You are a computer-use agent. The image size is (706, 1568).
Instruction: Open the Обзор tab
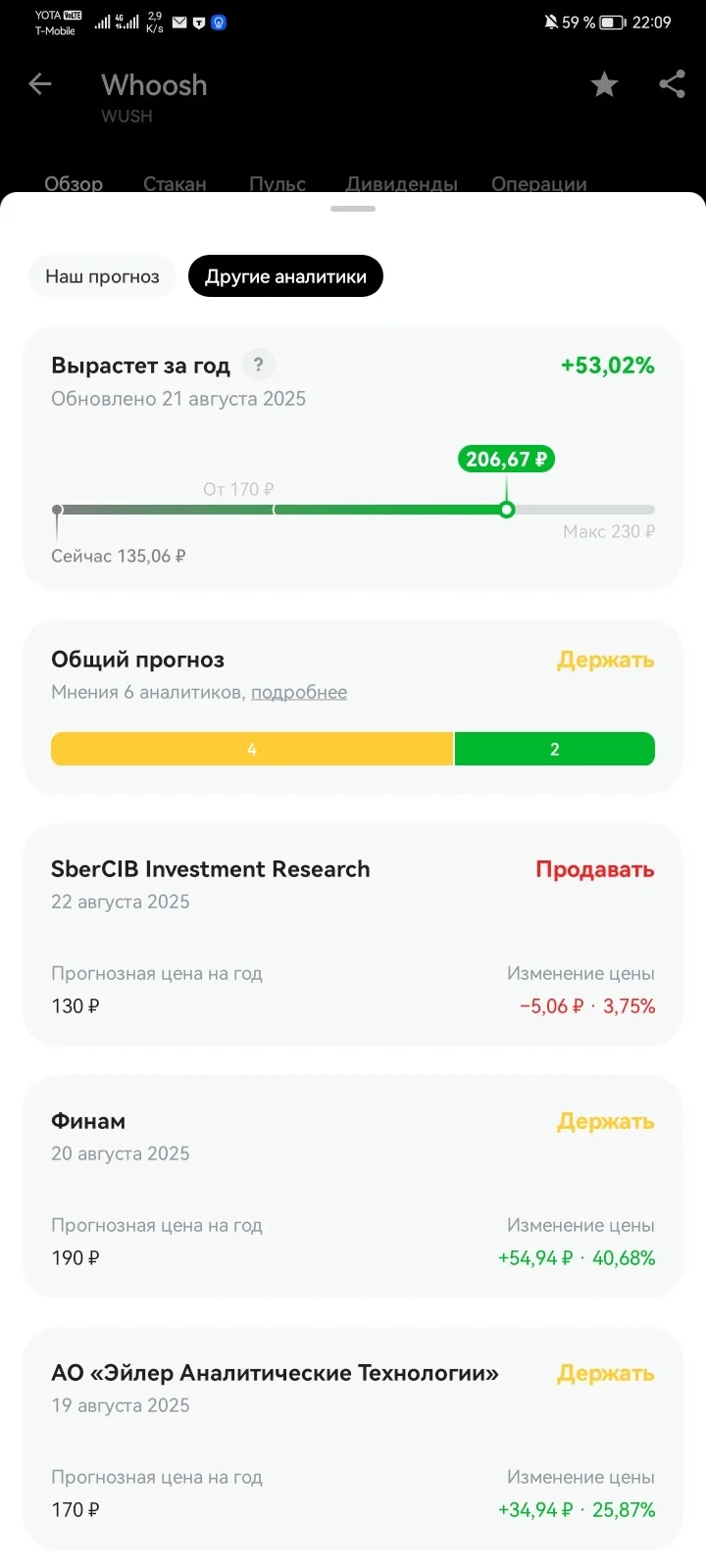pyautogui.click(x=74, y=183)
